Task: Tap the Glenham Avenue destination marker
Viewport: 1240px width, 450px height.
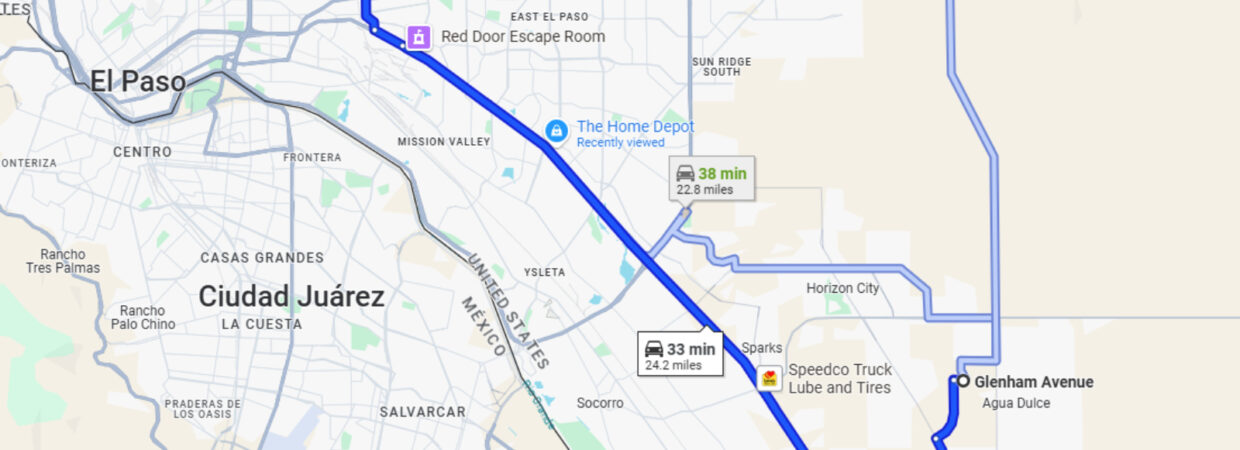Action: pos(963,381)
